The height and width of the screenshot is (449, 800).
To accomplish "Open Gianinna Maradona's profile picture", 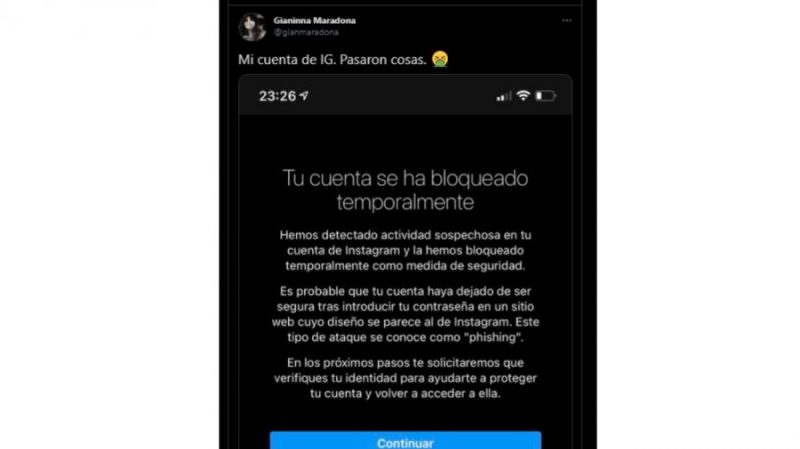I will coord(252,26).
